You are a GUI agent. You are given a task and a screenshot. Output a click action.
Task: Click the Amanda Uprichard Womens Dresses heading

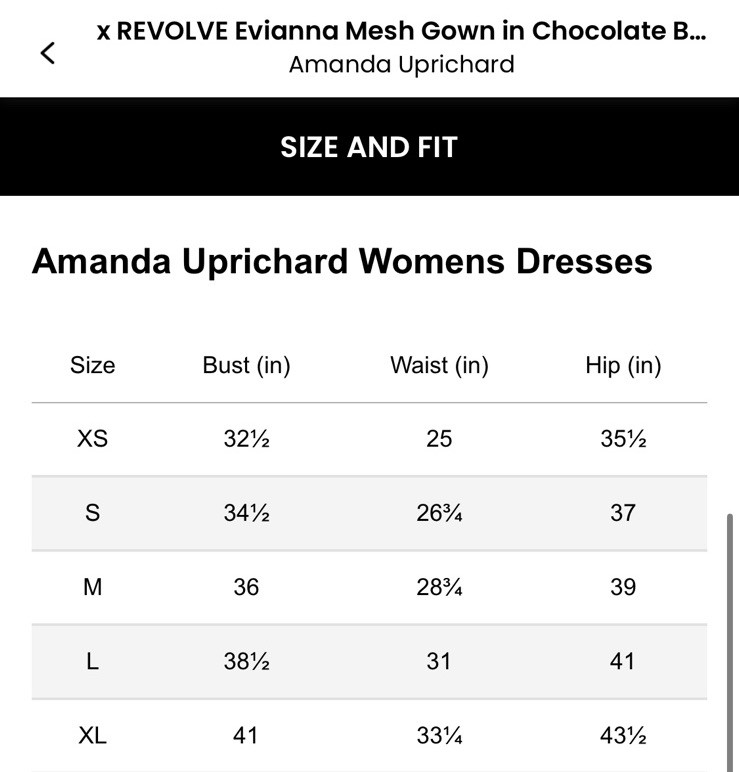point(342,261)
